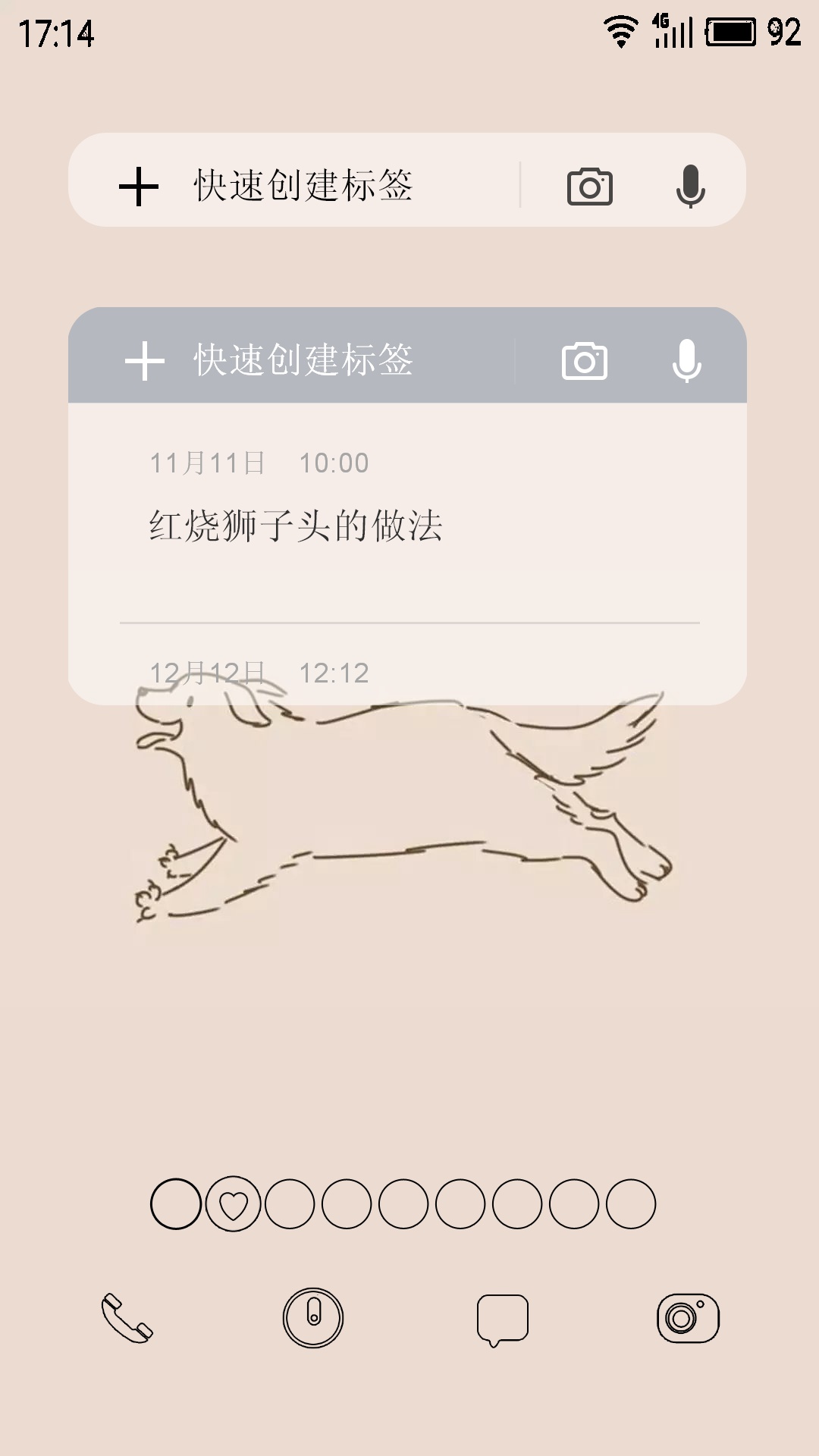Open the round mouse-style app in the dock
Viewport: 819px width, 1456px height.
[313, 1318]
